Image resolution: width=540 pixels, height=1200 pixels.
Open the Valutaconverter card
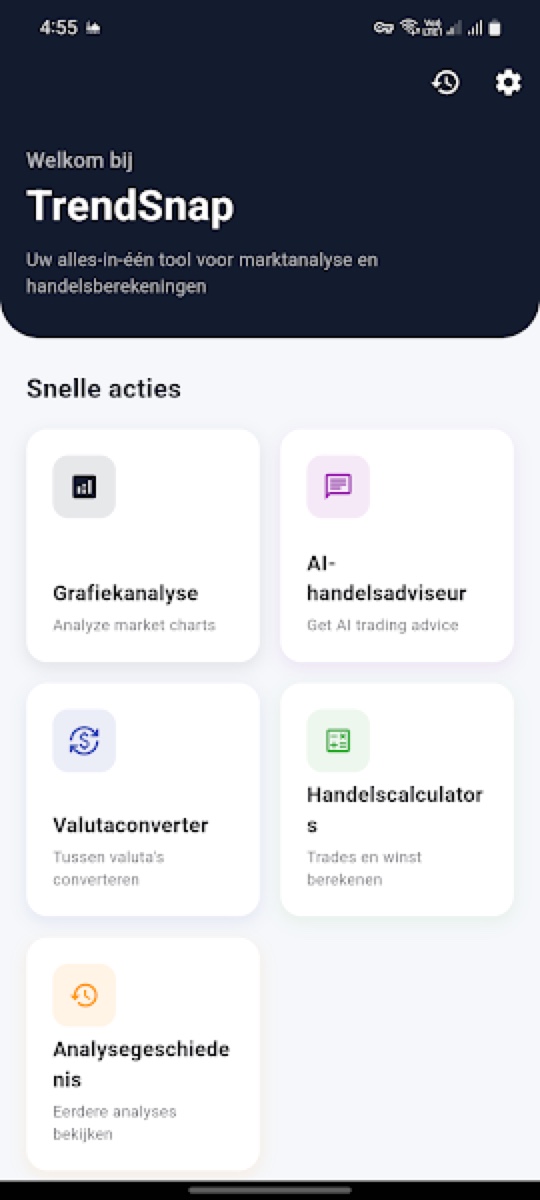point(143,800)
